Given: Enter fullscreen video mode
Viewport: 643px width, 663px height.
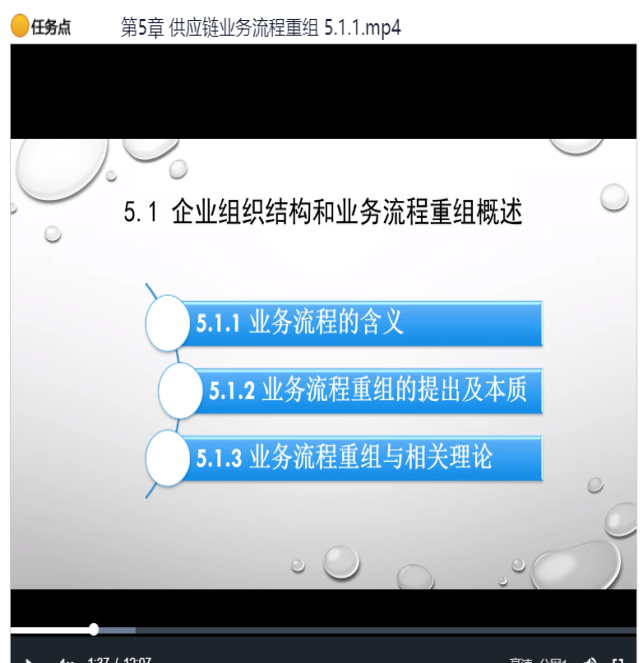Looking at the screenshot, I should coord(619,660).
